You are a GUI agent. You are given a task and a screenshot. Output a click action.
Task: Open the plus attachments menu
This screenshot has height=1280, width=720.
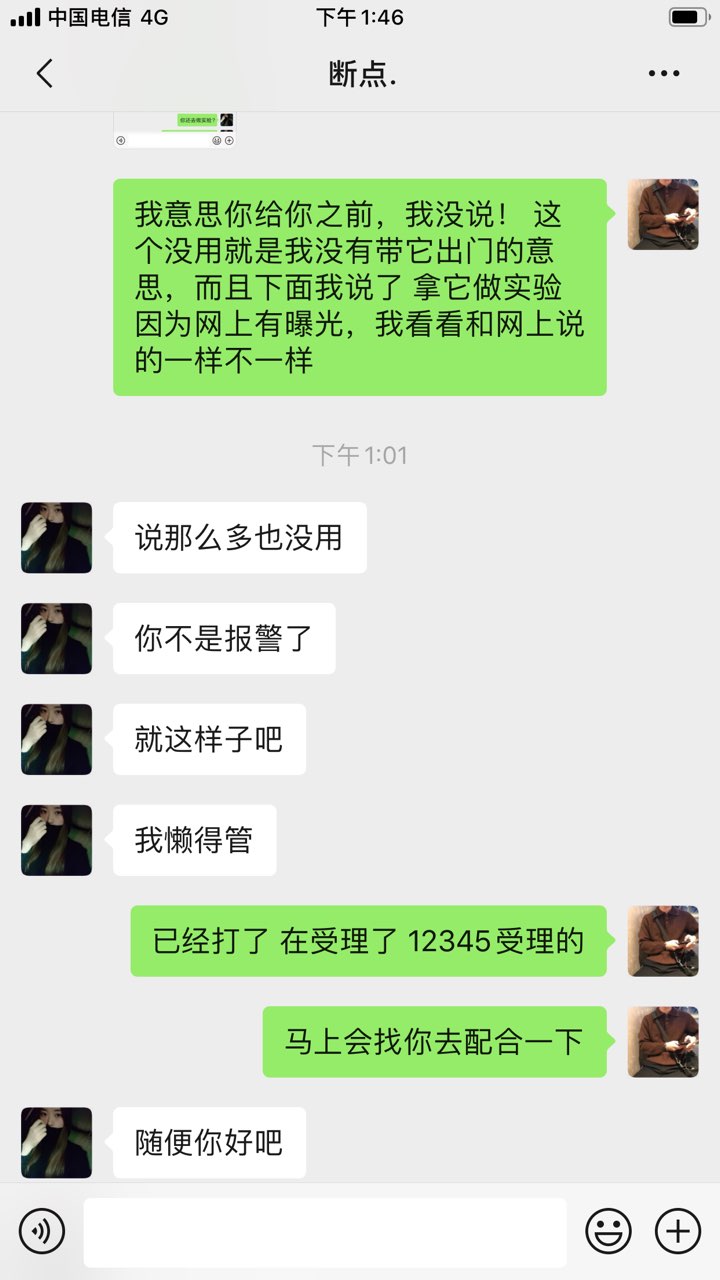pos(678,1231)
